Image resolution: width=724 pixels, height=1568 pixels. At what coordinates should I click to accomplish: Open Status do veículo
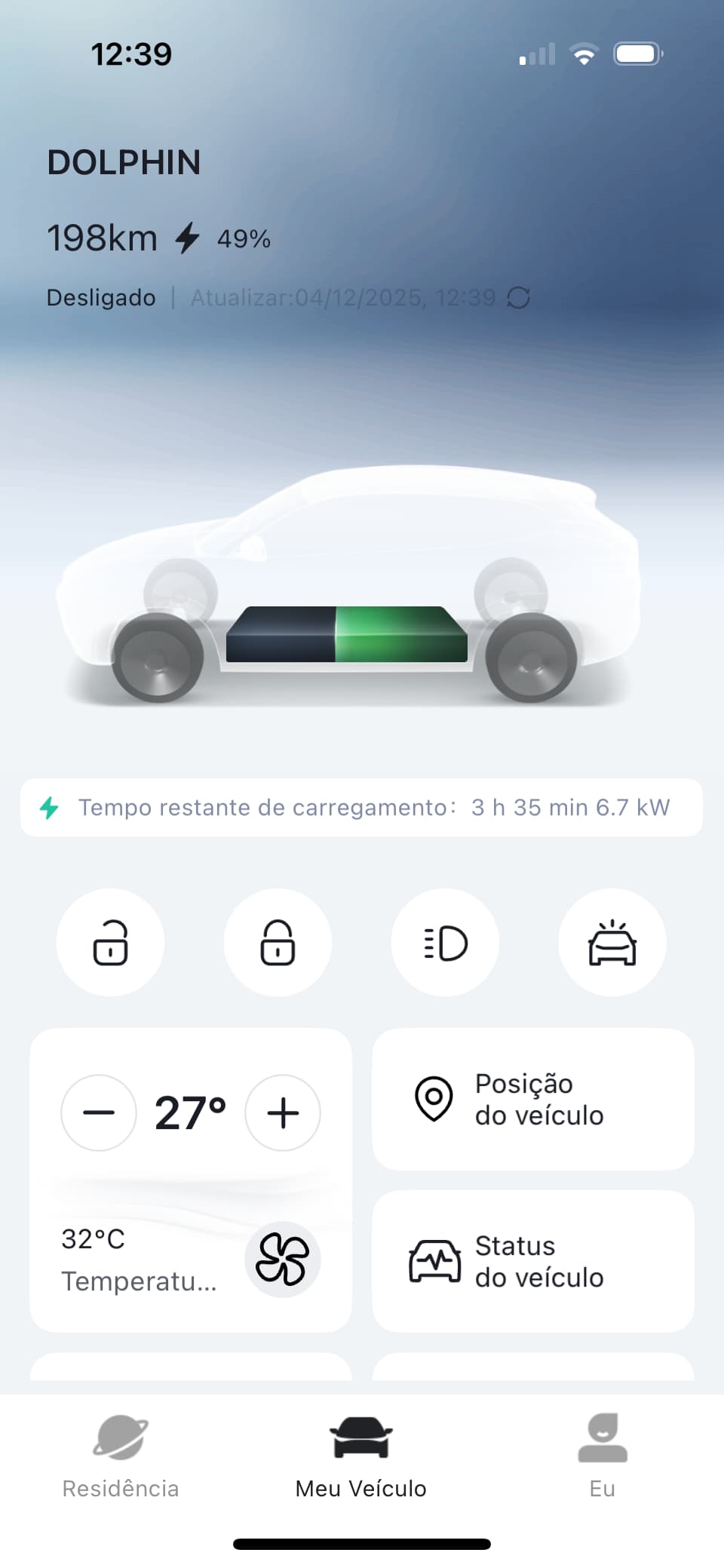tap(533, 1261)
